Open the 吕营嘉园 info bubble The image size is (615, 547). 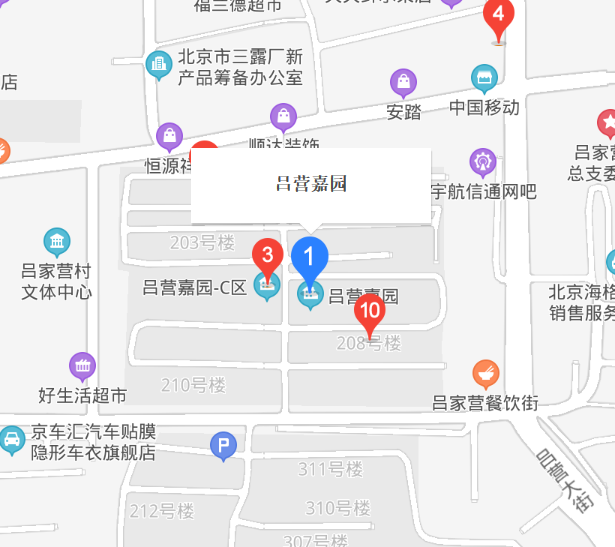(311, 185)
